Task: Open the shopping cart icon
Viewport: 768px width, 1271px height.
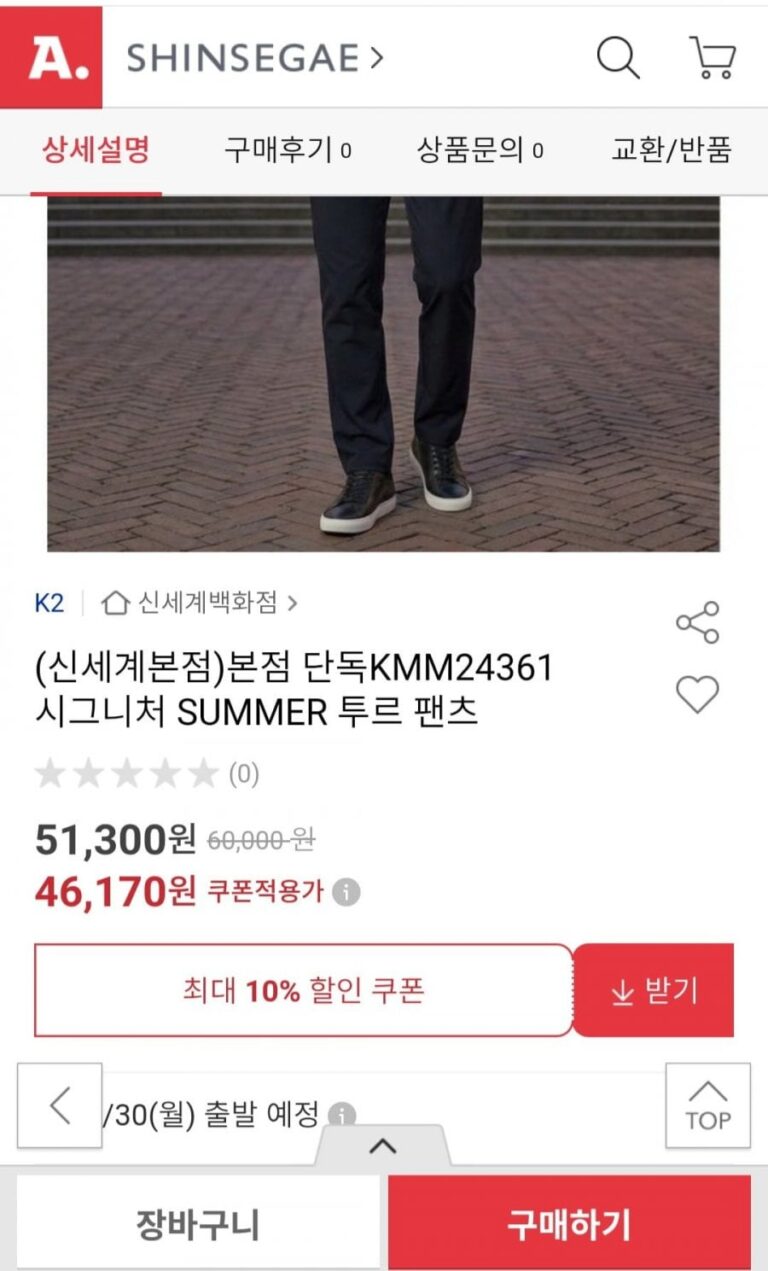Action: (x=712, y=58)
